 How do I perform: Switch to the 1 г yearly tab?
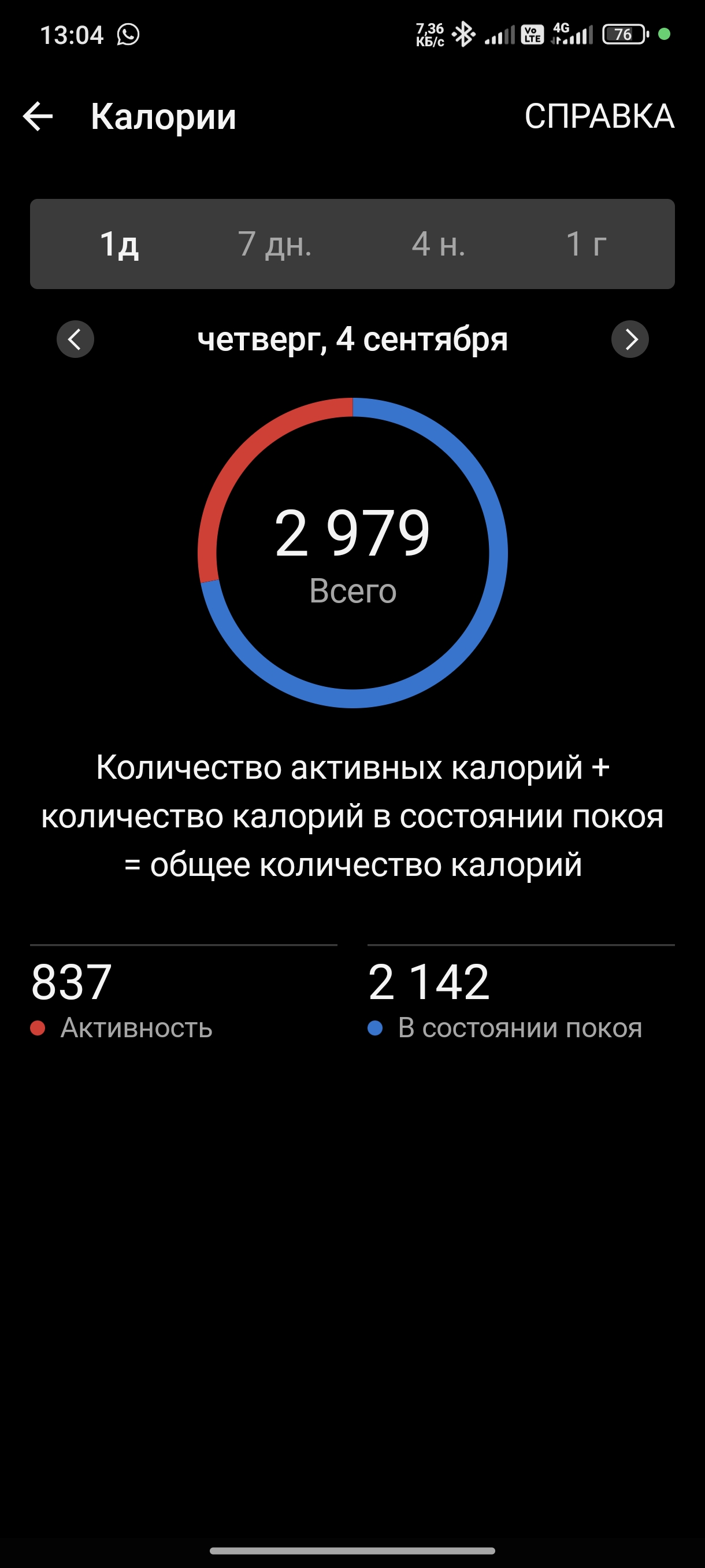(x=587, y=244)
